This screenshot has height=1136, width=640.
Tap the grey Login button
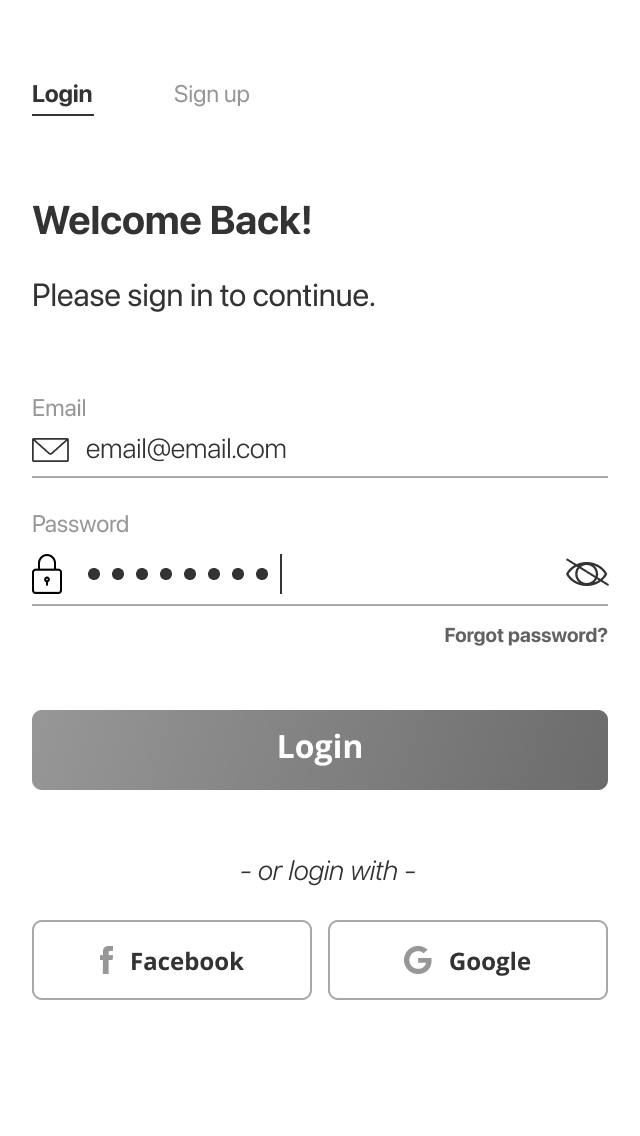[320, 750]
